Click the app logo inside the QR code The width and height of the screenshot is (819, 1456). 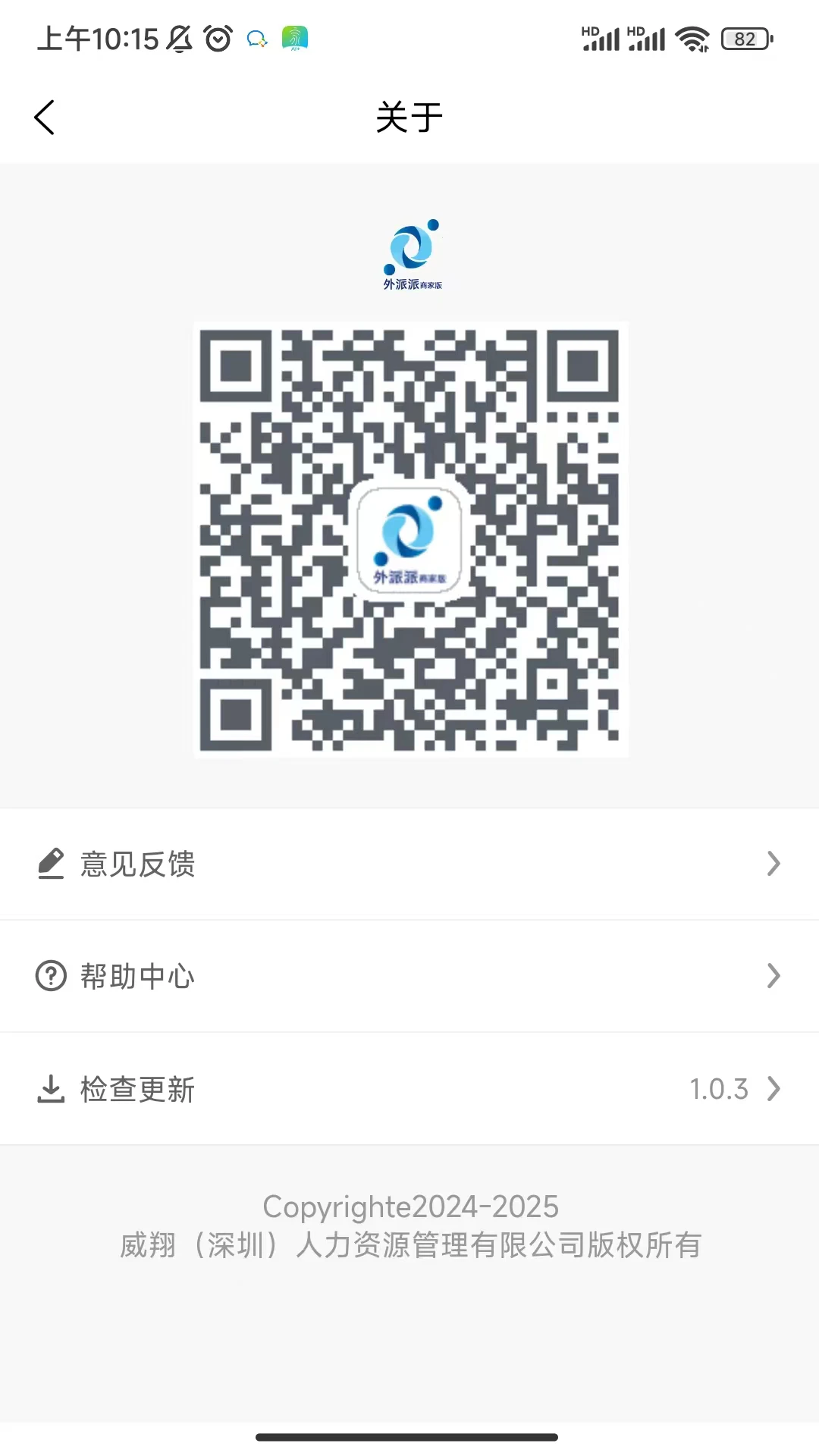[410, 540]
